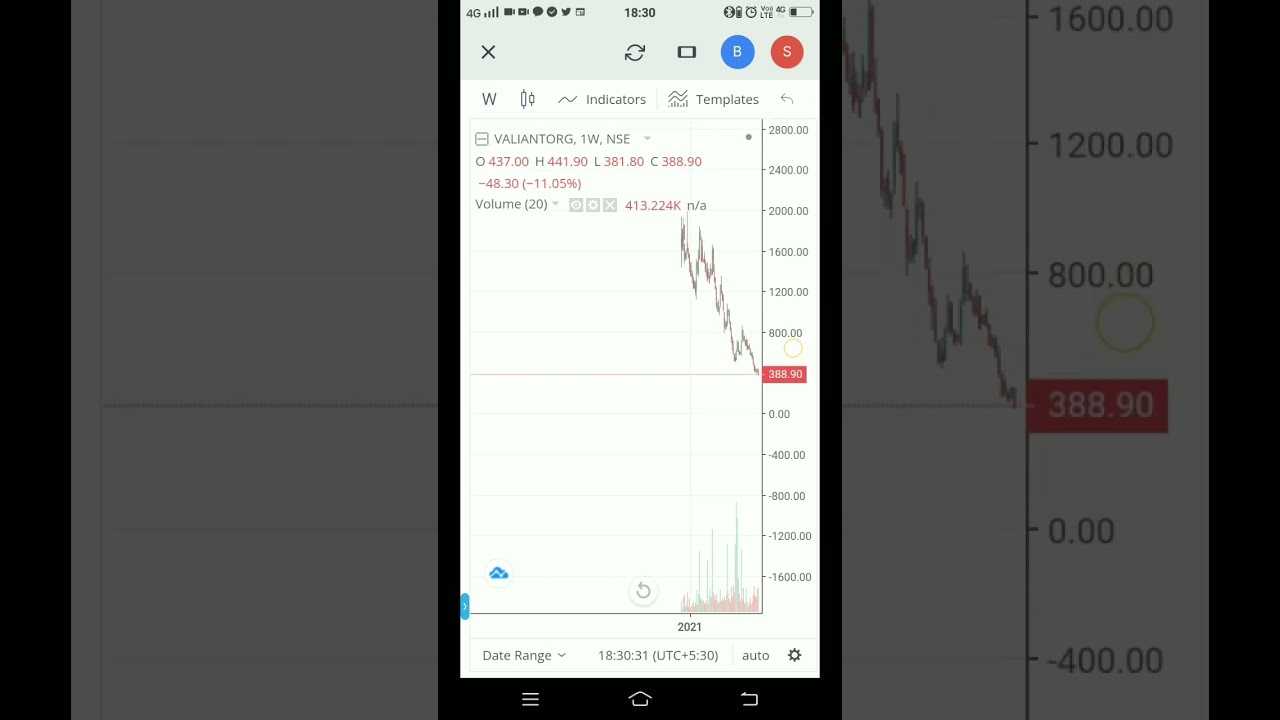Refresh the chart data
1280x720 pixels.
tap(635, 52)
